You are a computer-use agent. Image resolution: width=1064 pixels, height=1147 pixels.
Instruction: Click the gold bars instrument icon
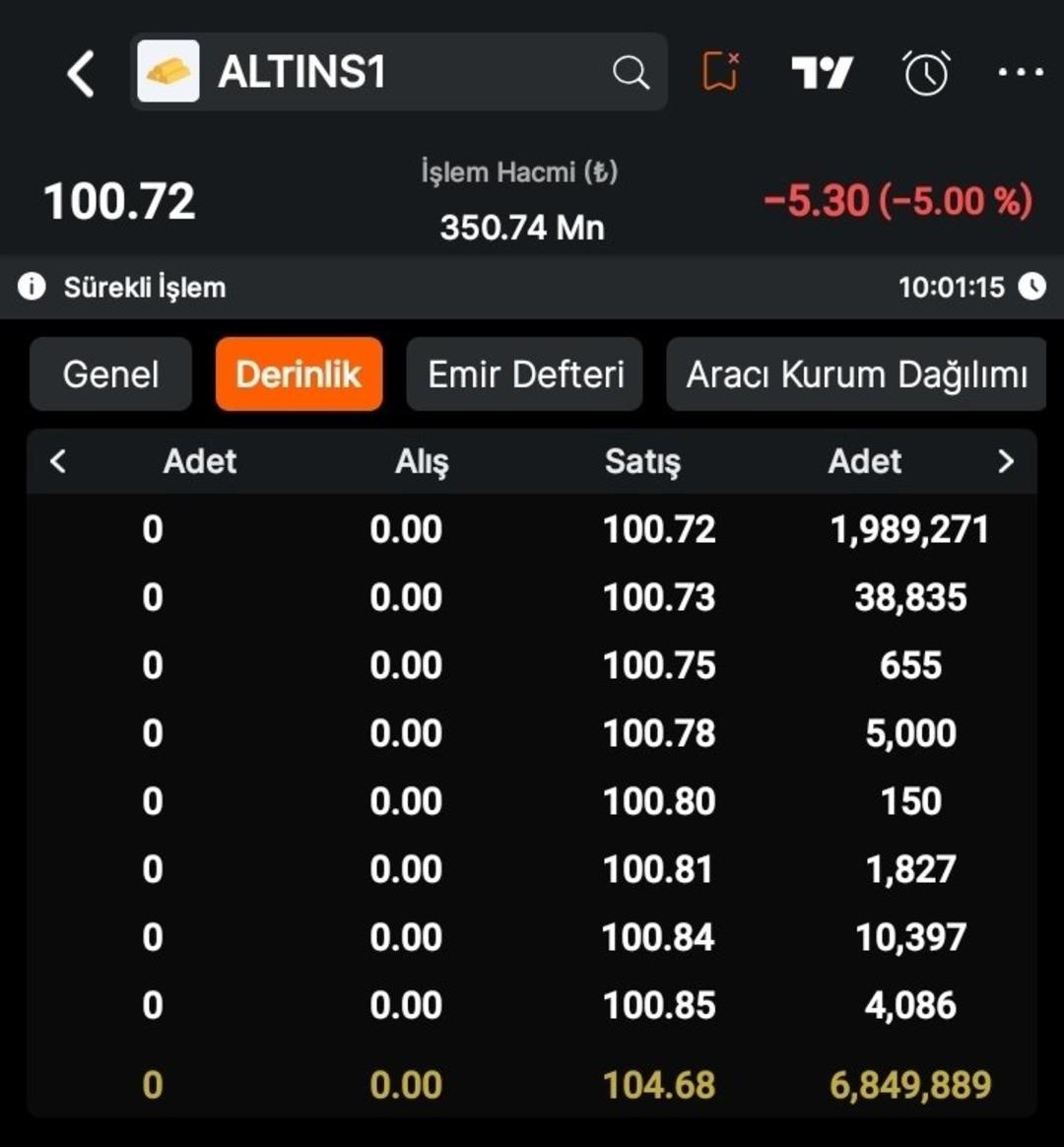[169, 72]
